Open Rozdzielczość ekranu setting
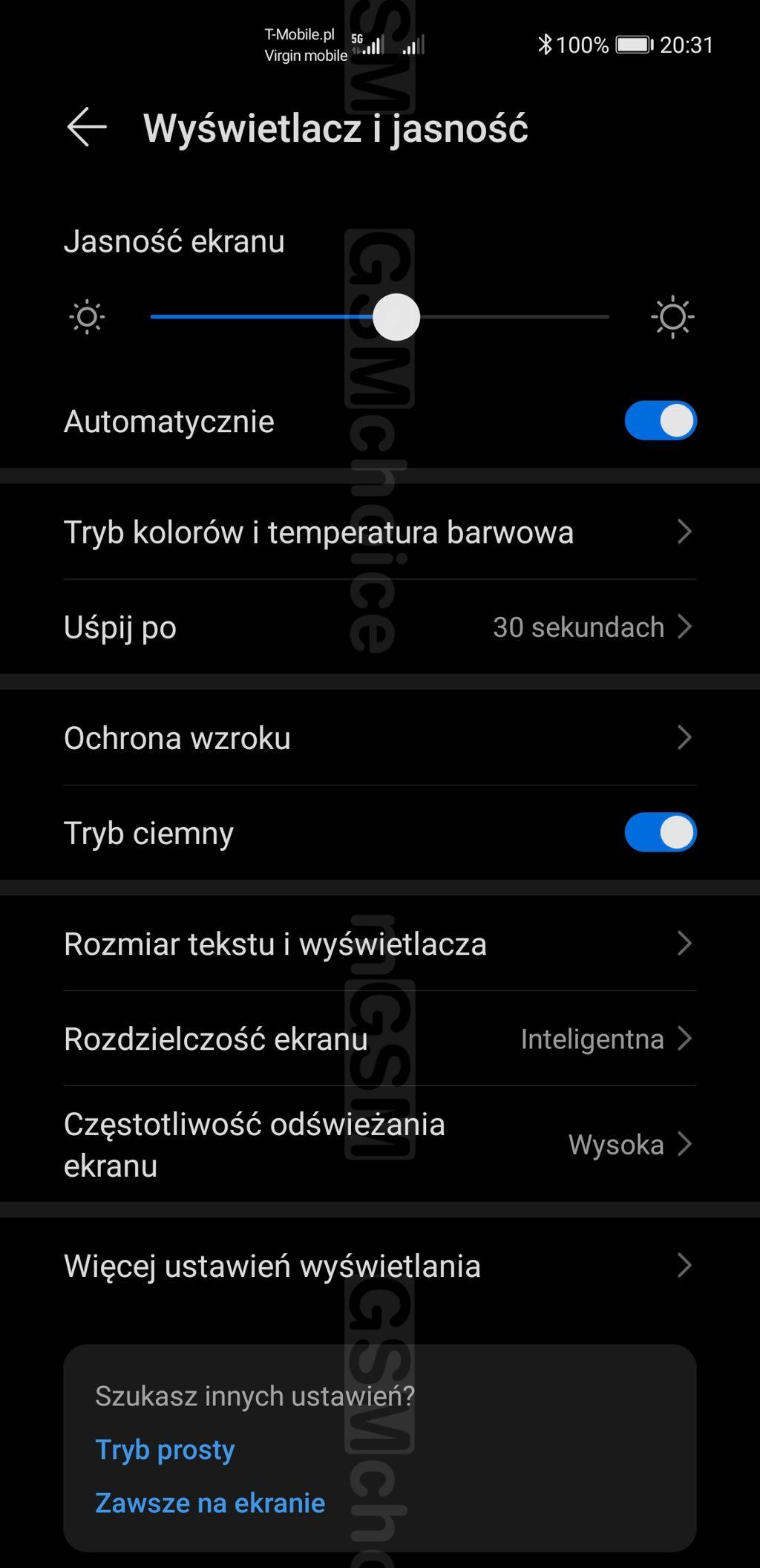This screenshot has width=760, height=1568. [379, 1039]
